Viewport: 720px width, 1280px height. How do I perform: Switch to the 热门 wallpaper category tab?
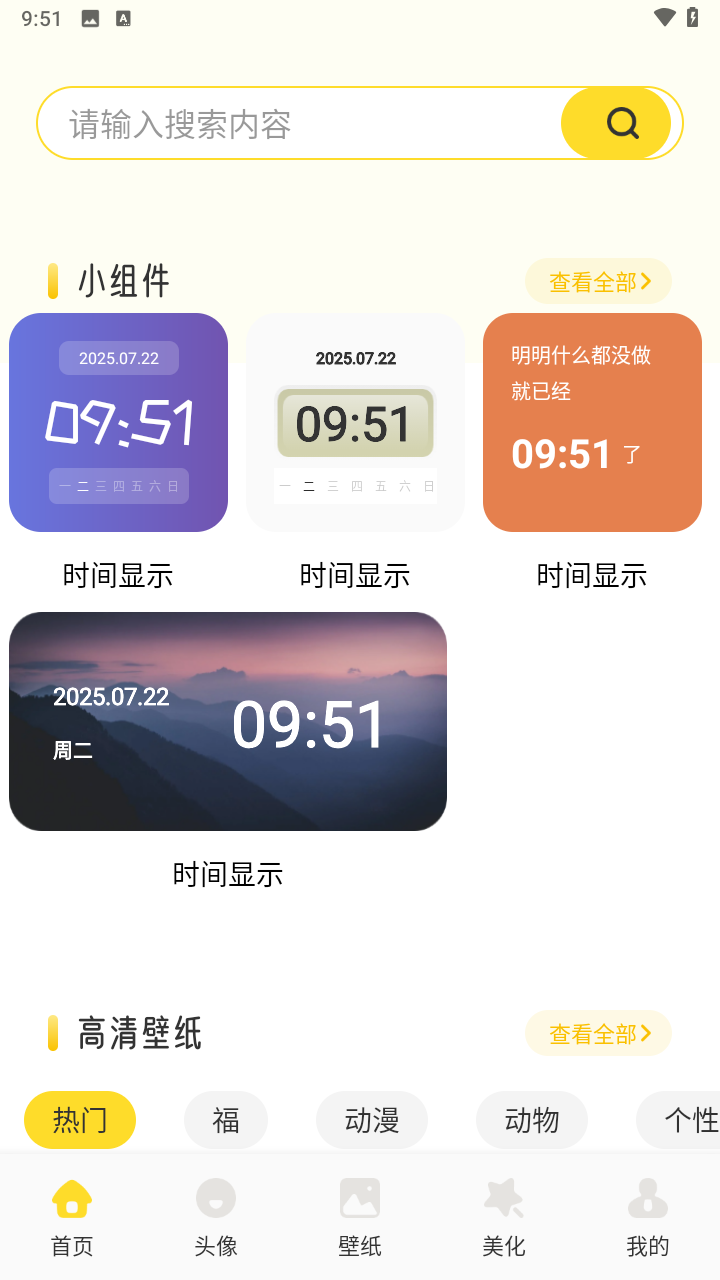coord(79,1120)
